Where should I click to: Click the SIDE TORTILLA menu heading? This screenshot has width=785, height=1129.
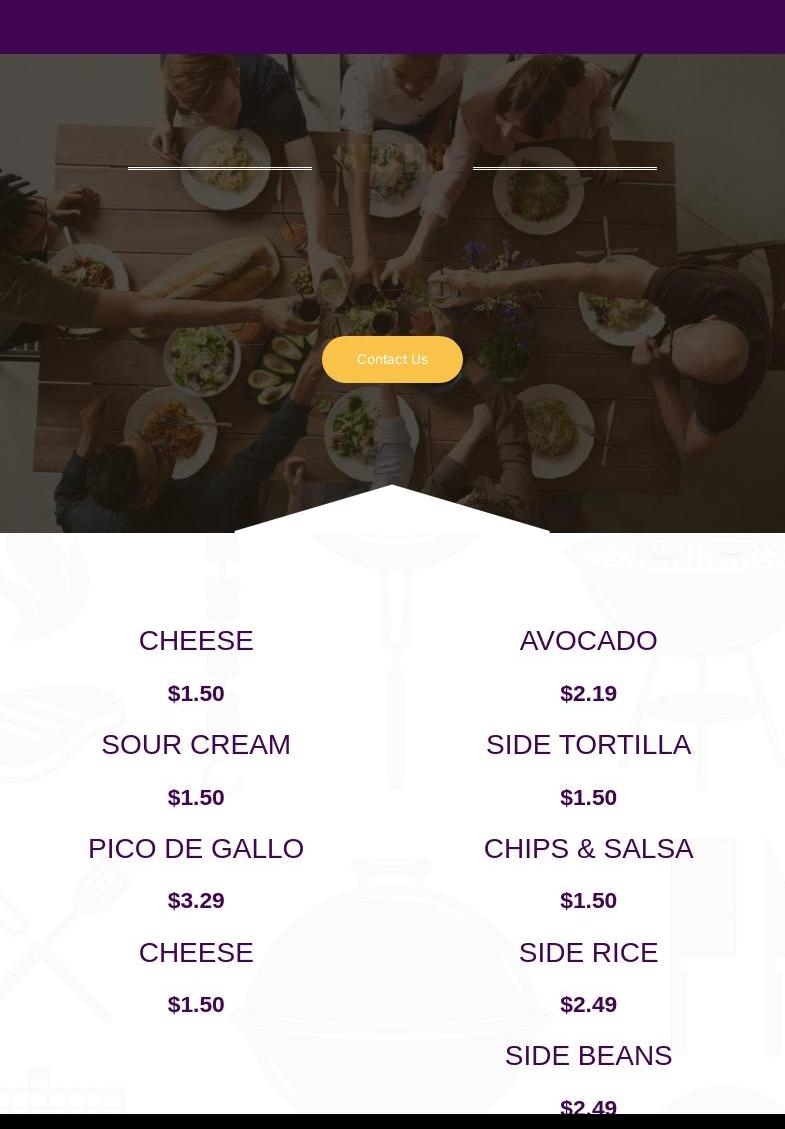point(588,745)
